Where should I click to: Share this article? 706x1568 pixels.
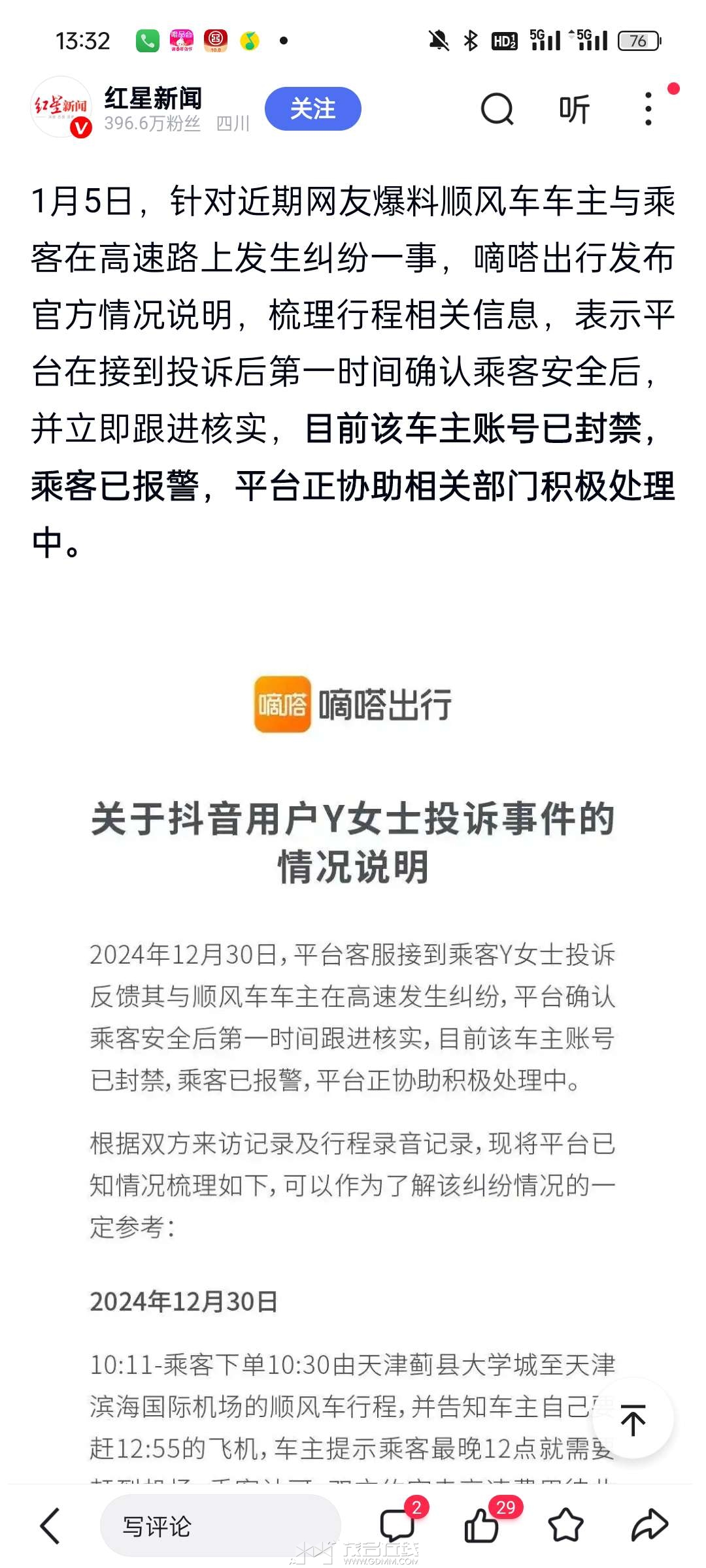point(649,1526)
